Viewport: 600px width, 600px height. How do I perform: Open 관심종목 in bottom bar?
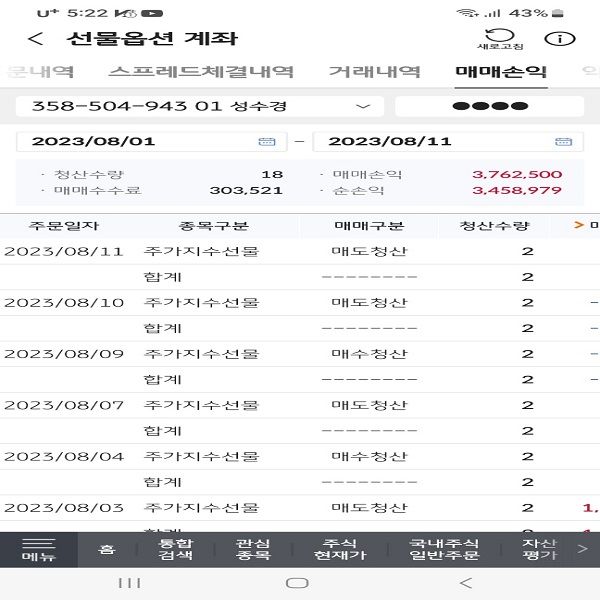pos(252,549)
